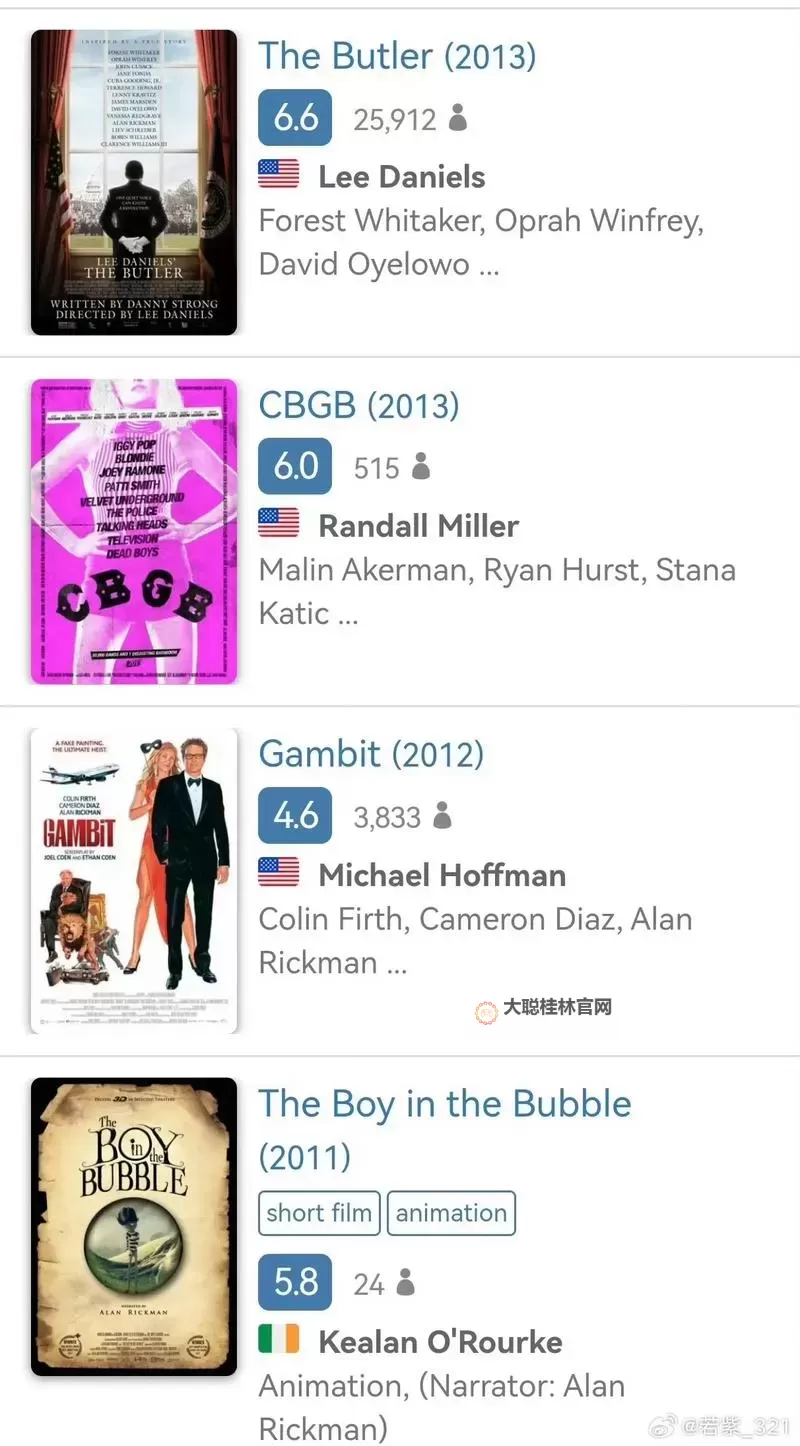Tap The Butler poster thumbnail

134,182
